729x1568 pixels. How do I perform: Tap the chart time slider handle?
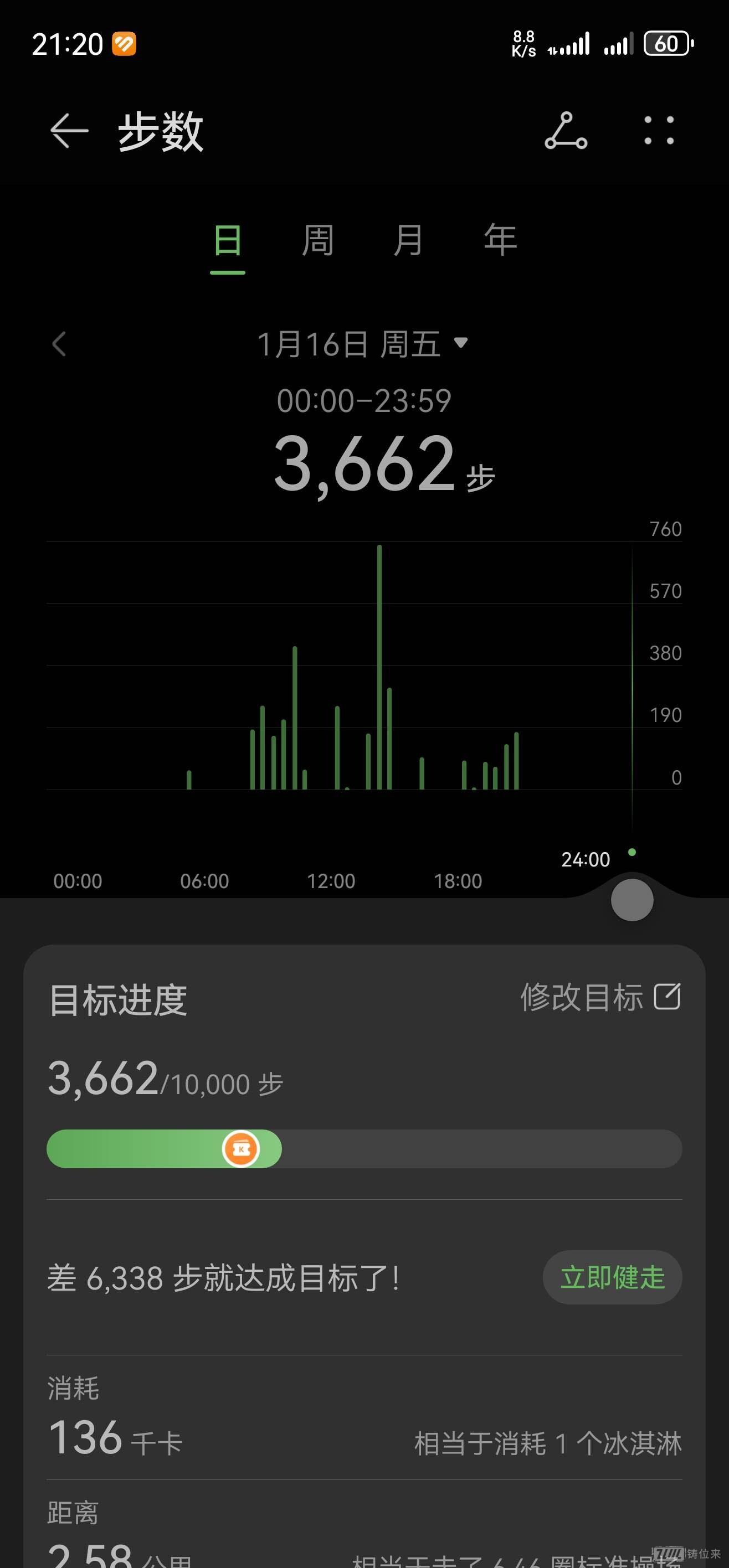[632, 900]
